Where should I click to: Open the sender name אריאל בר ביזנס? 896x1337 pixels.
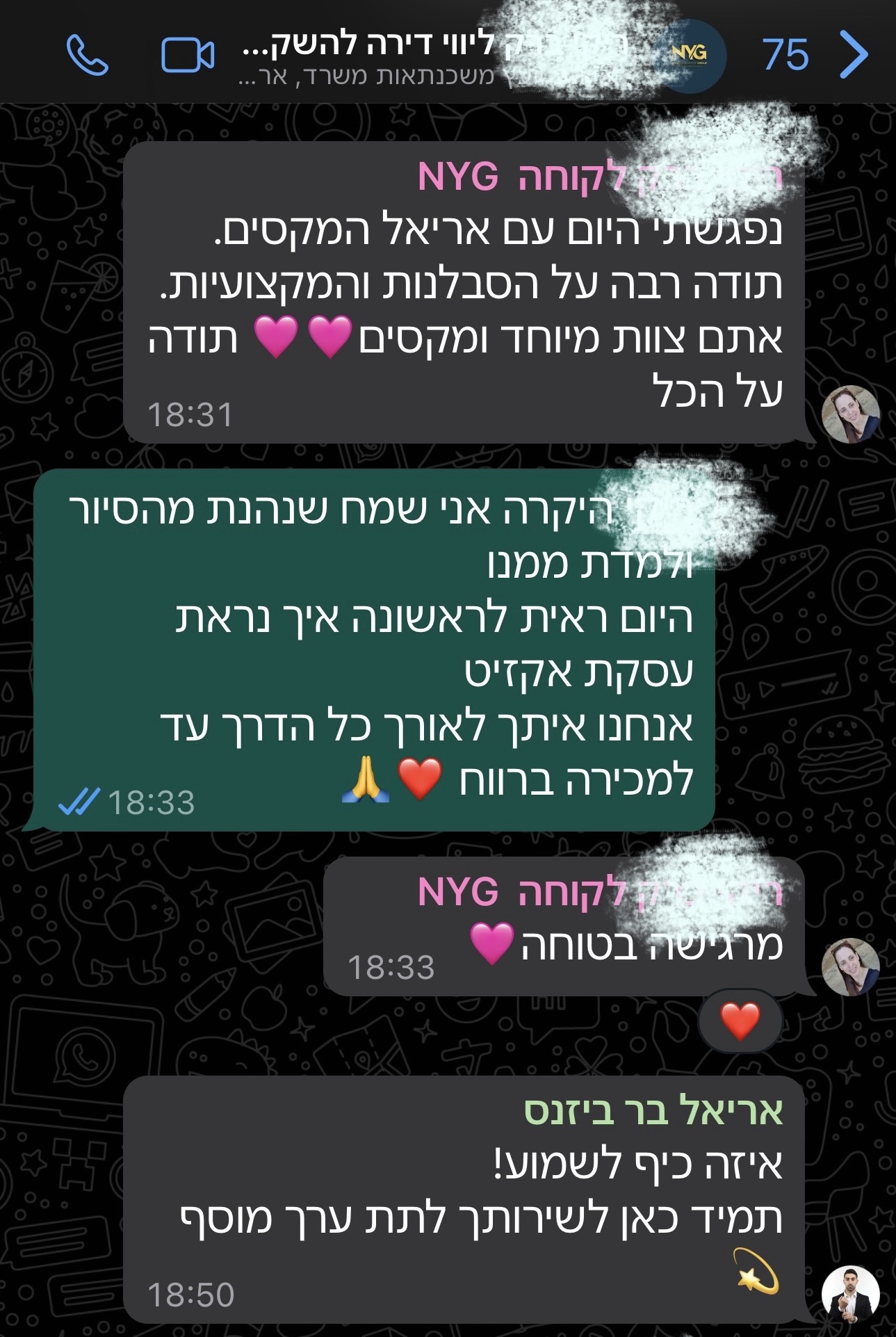click(x=653, y=1110)
